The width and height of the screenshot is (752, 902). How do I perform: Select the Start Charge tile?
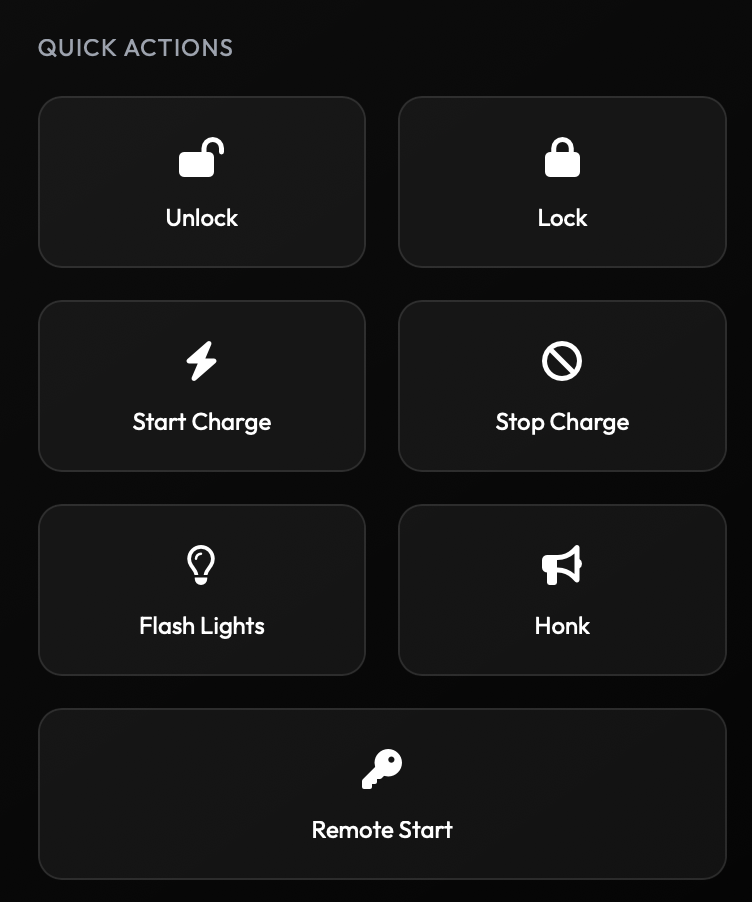(202, 385)
